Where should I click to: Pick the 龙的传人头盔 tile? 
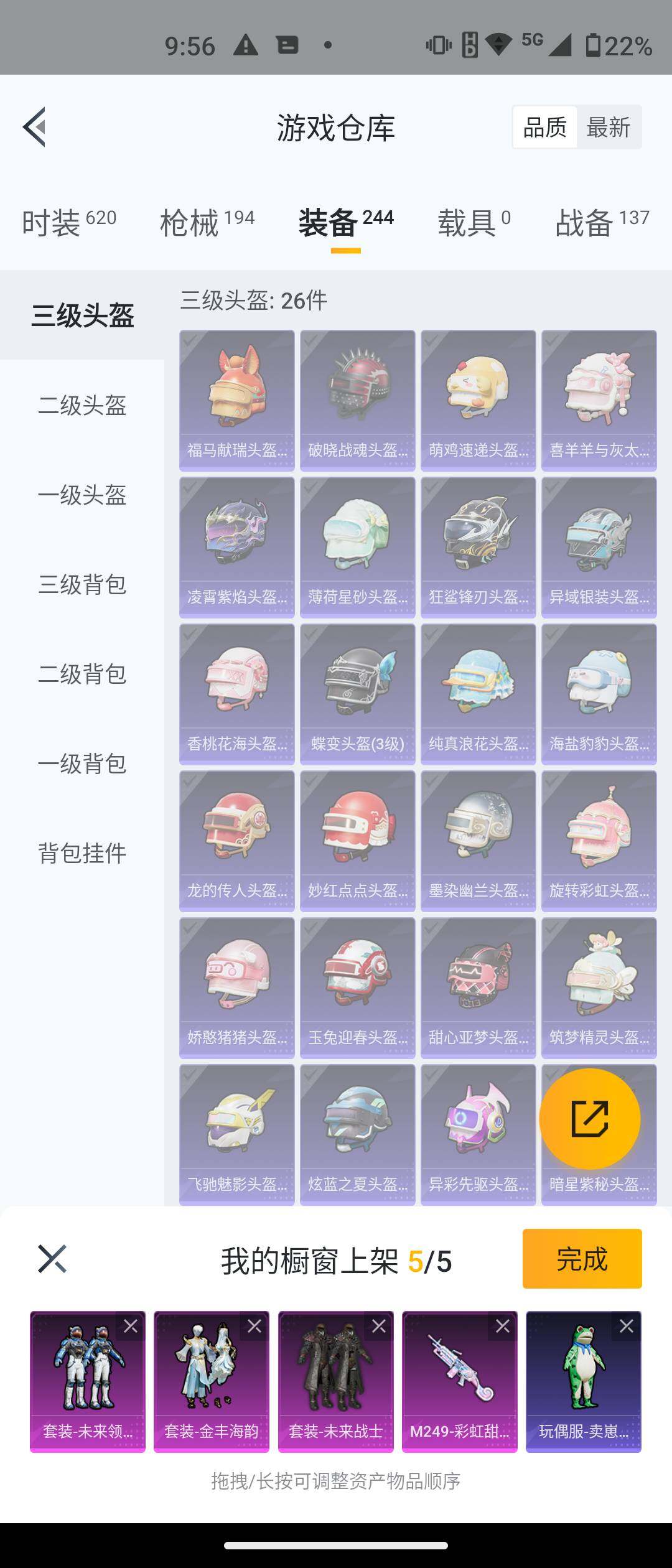(x=237, y=841)
